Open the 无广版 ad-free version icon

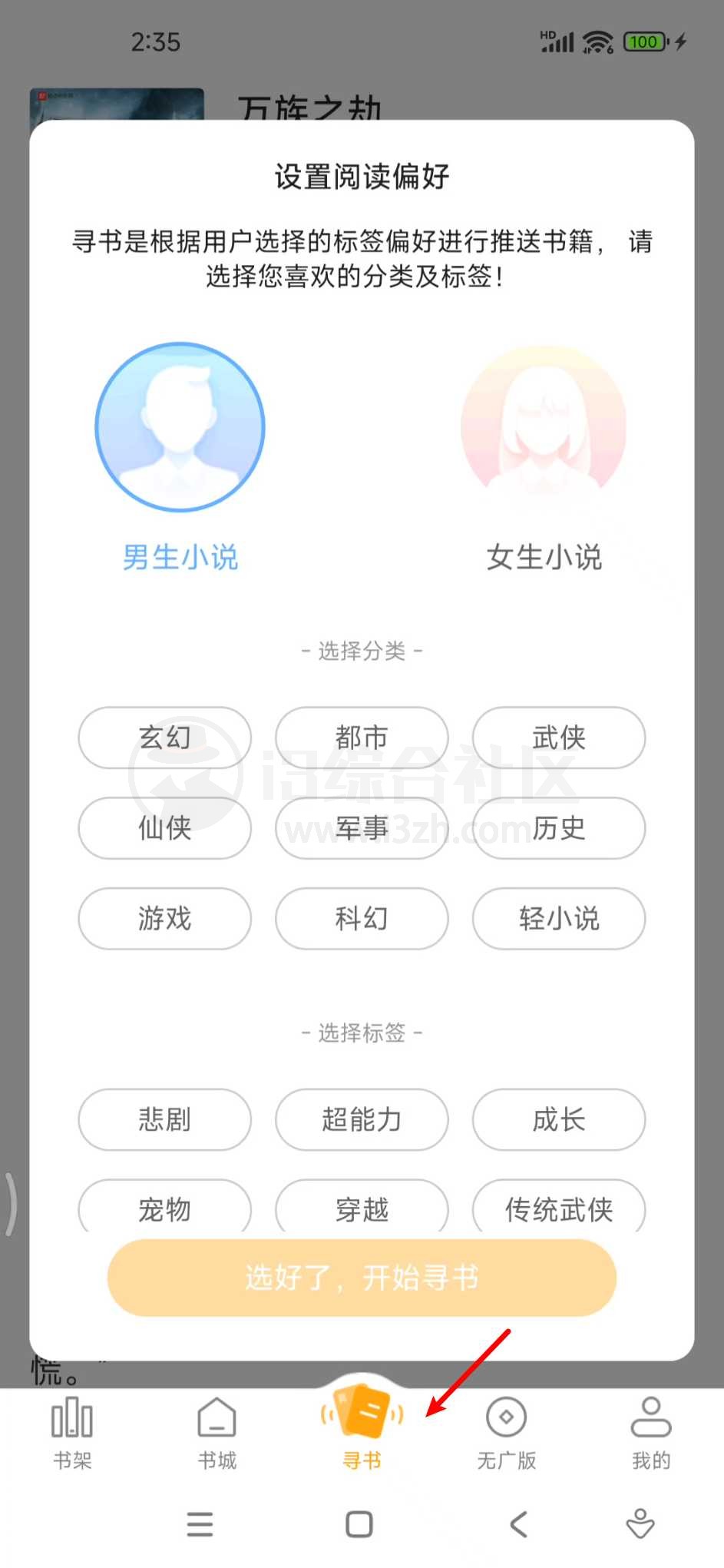[x=506, y=1417]
